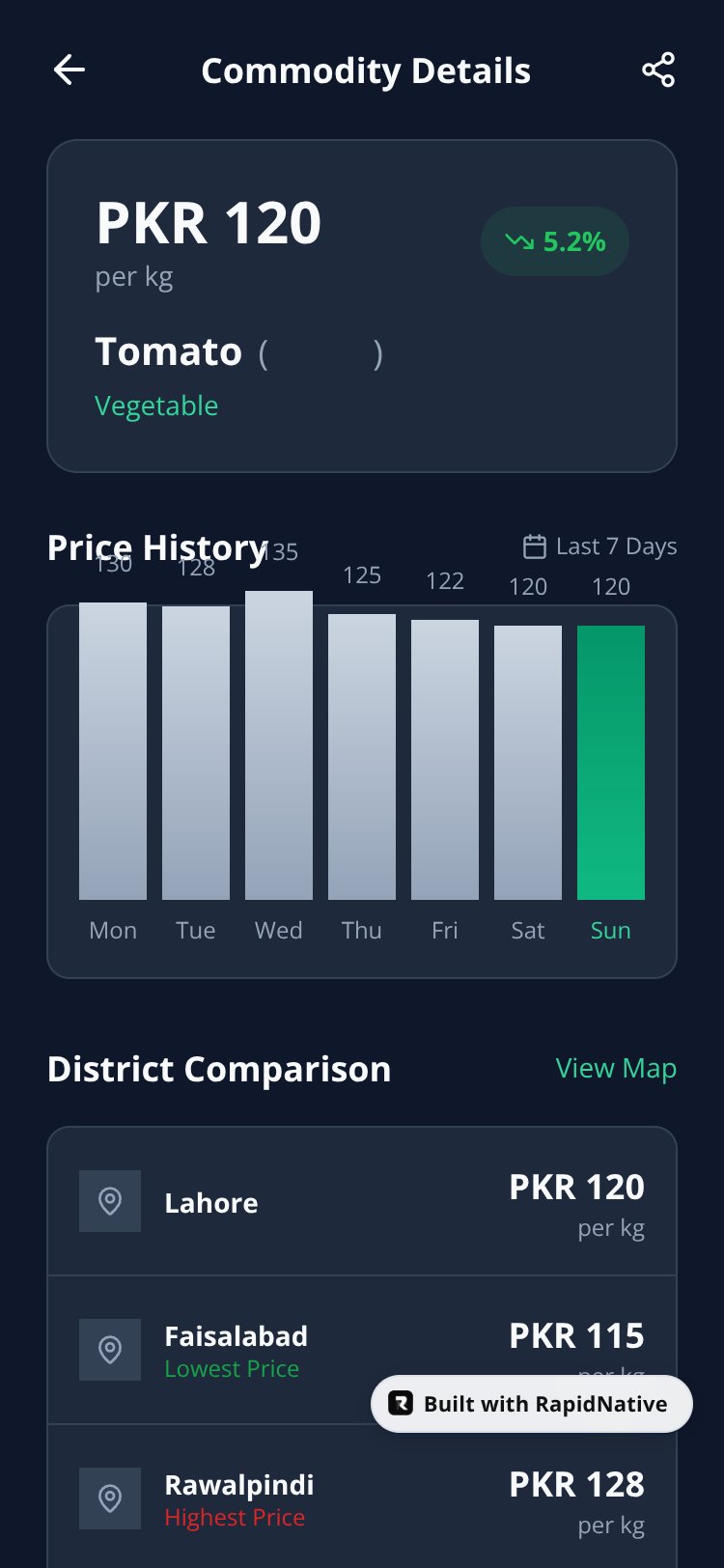Go back using the arrow icon
The image size is (724, 1568).
coord(70,70)
